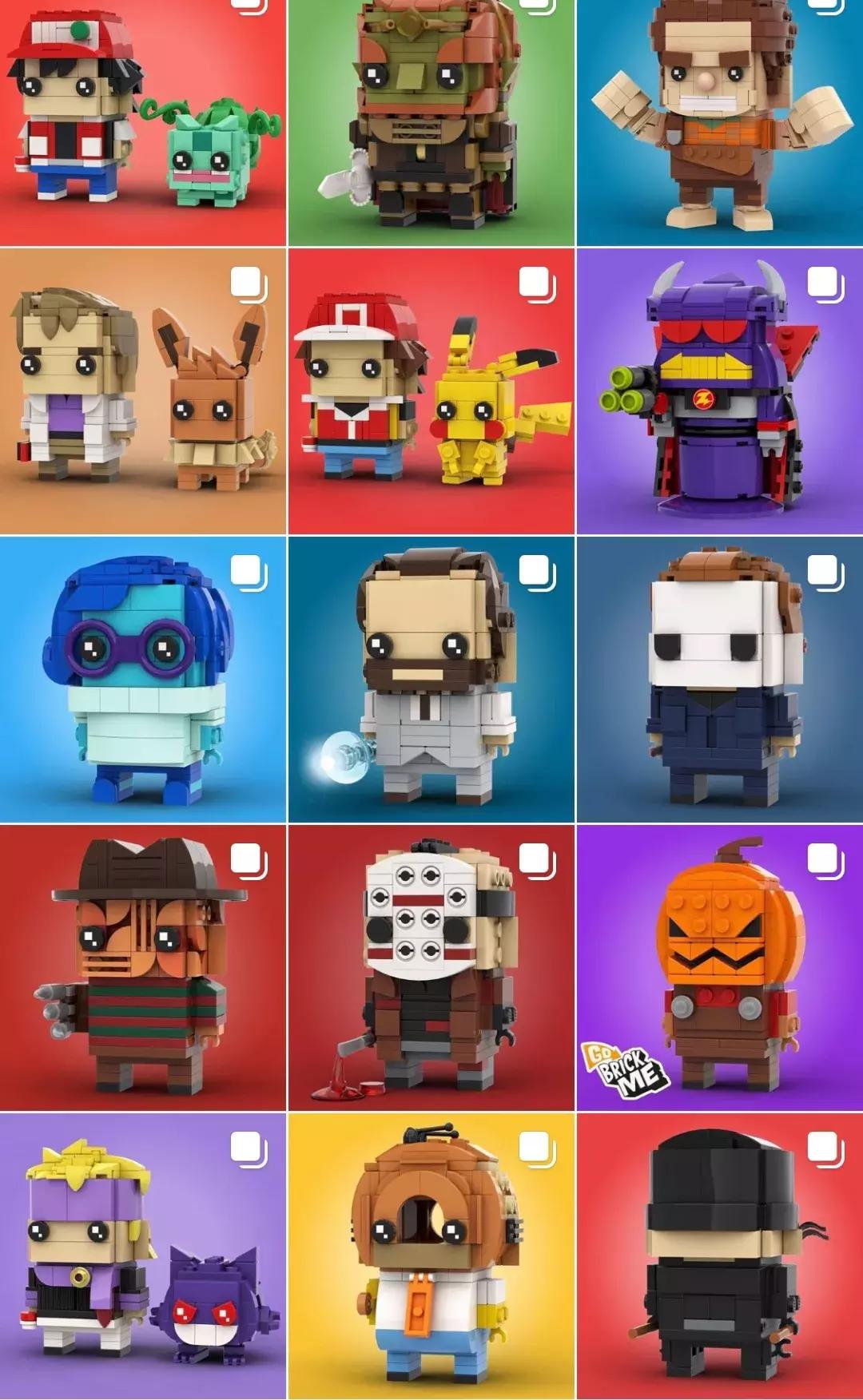Open the blue-haired glasses figure post
The width and height of the screenshot is (863, 1400).
[x=142, y=679]
